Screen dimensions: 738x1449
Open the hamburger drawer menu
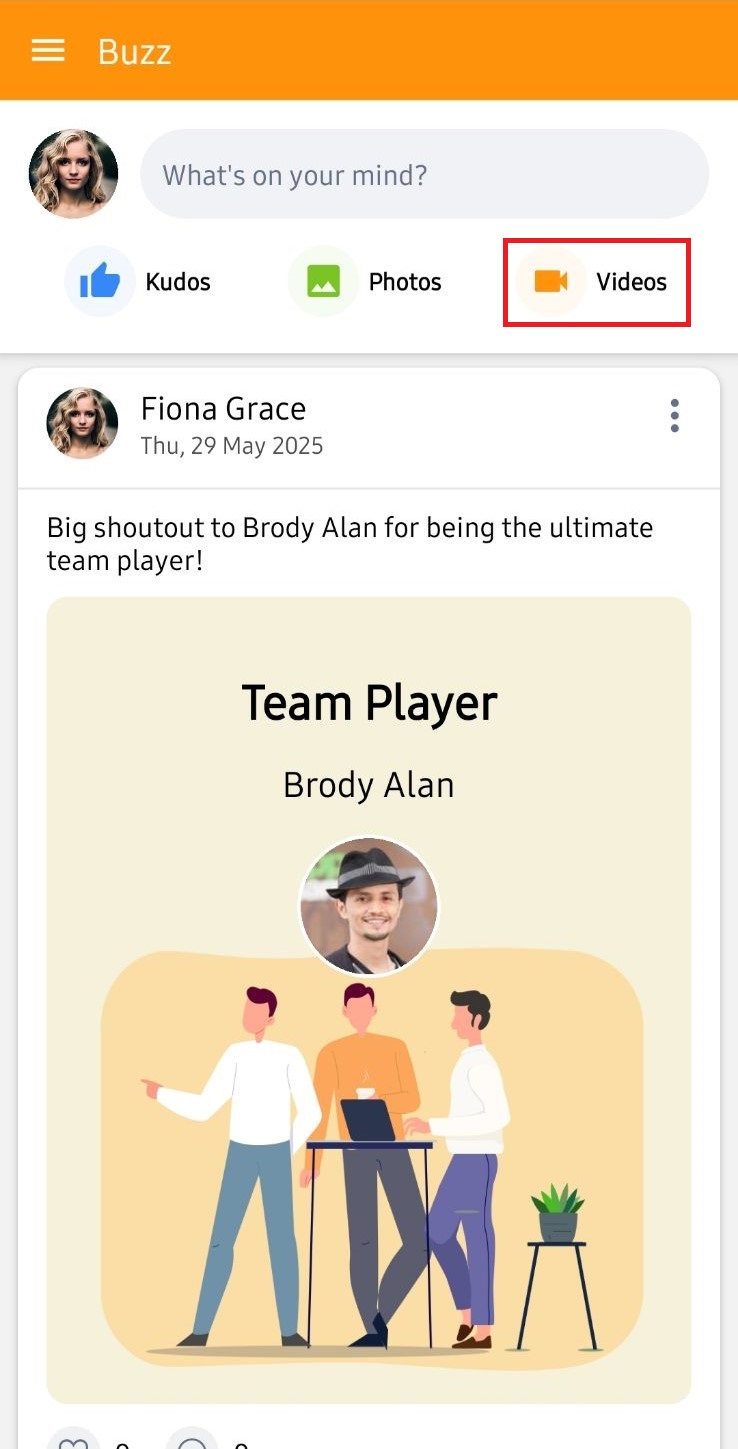point(48,51)
